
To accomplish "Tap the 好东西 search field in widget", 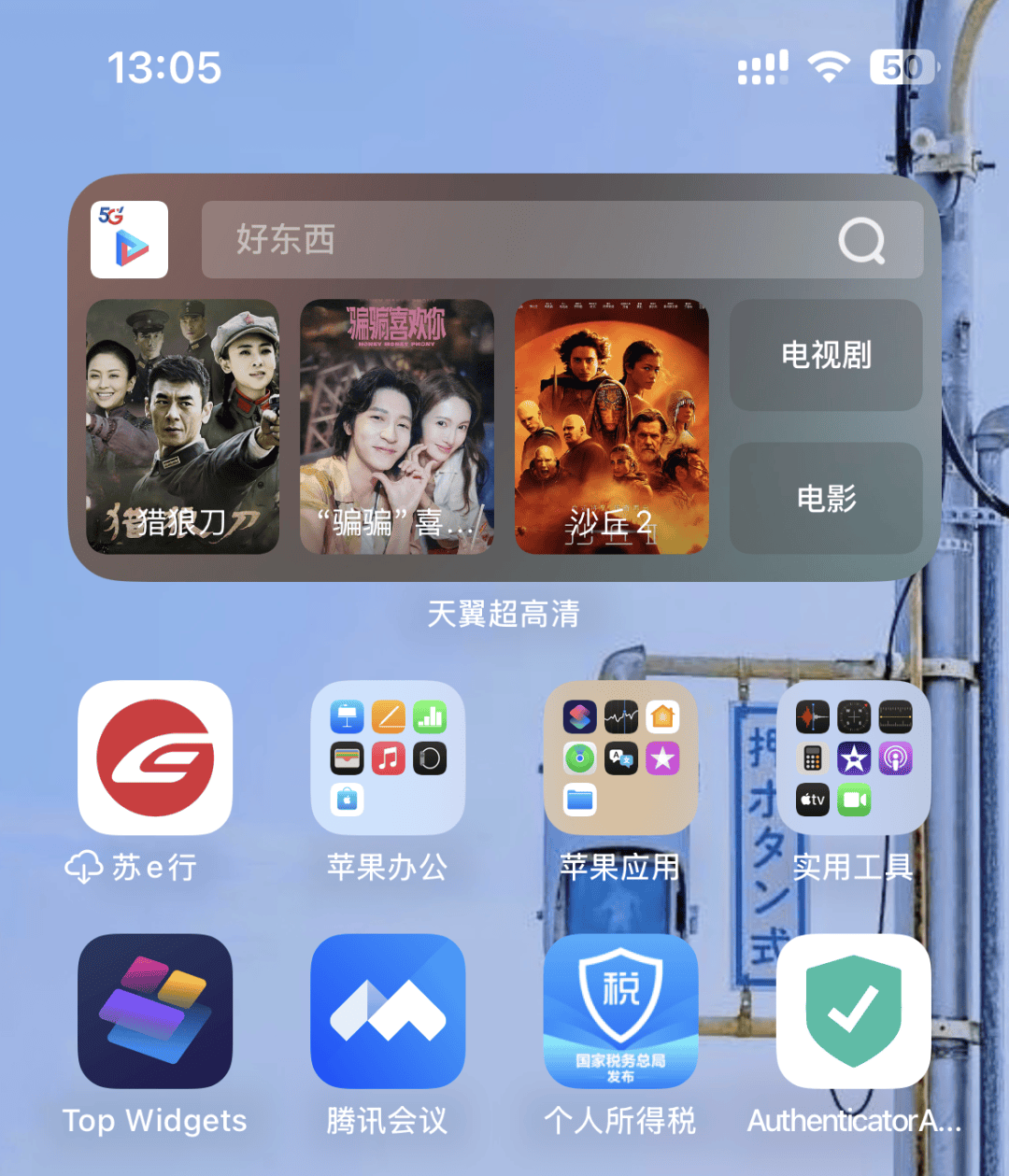I will pyautogui.click(x=523, y=240).
